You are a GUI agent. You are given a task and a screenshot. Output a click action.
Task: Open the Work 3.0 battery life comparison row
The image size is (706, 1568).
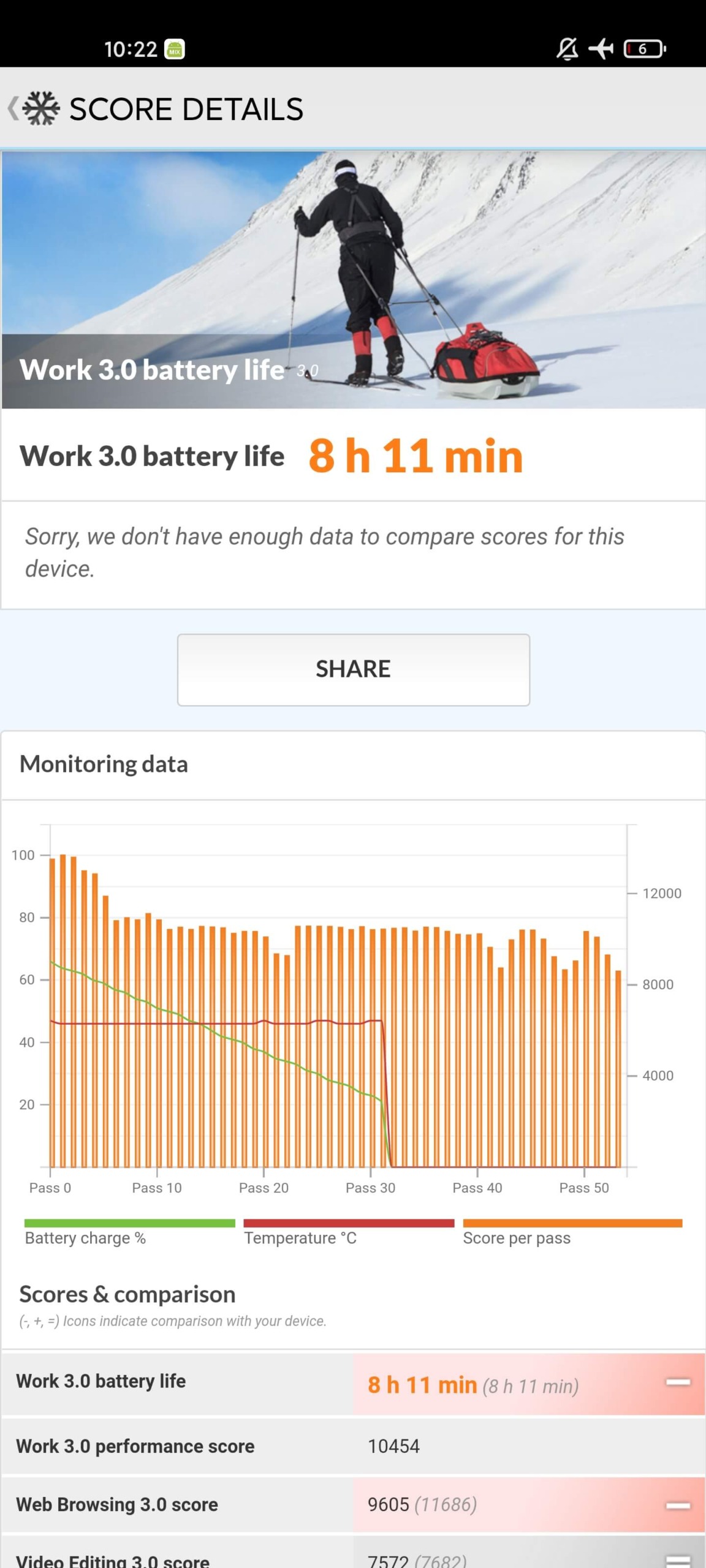coord(353,1384)
